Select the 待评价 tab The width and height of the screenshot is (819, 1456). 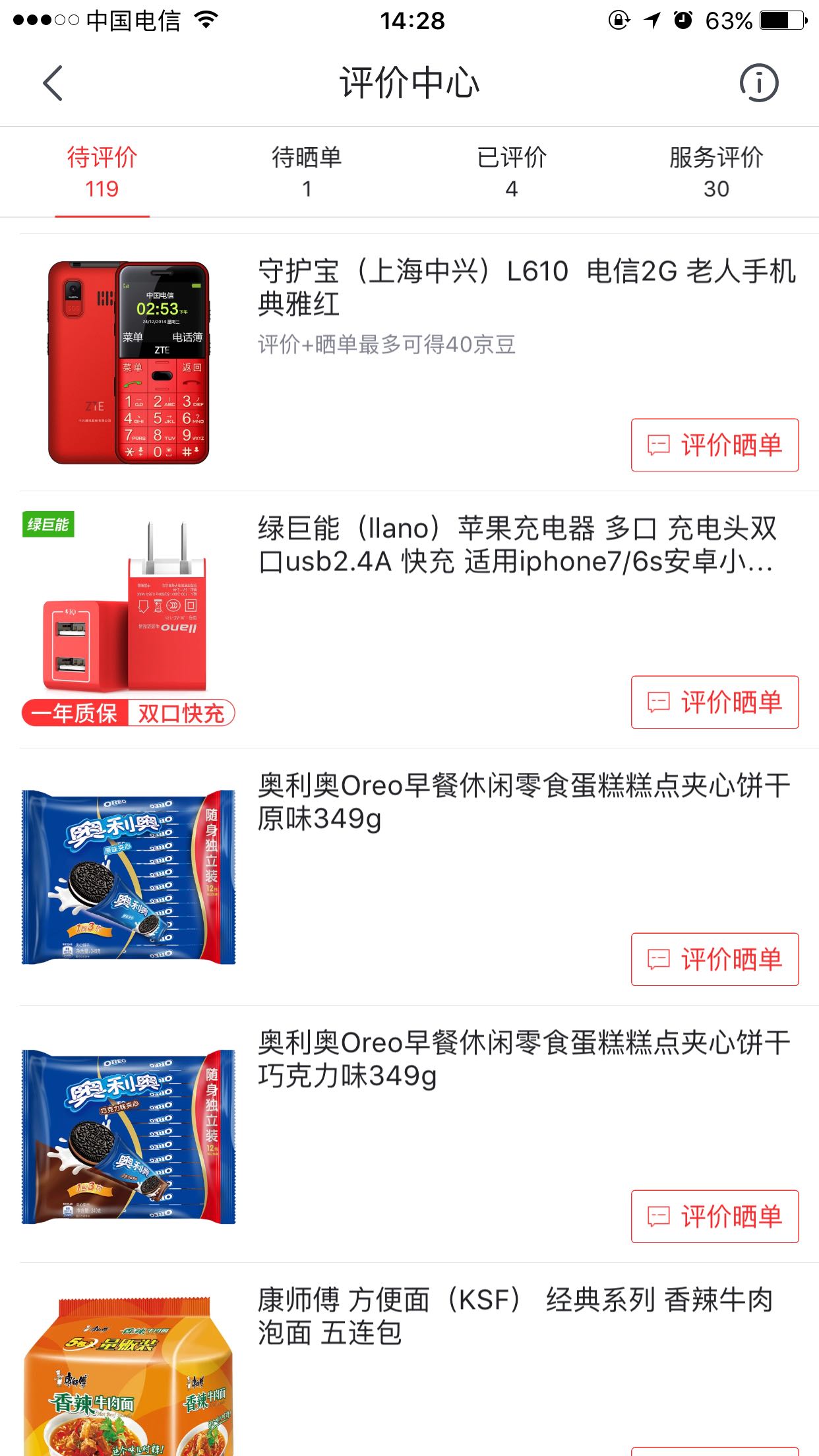pos(102,172)
